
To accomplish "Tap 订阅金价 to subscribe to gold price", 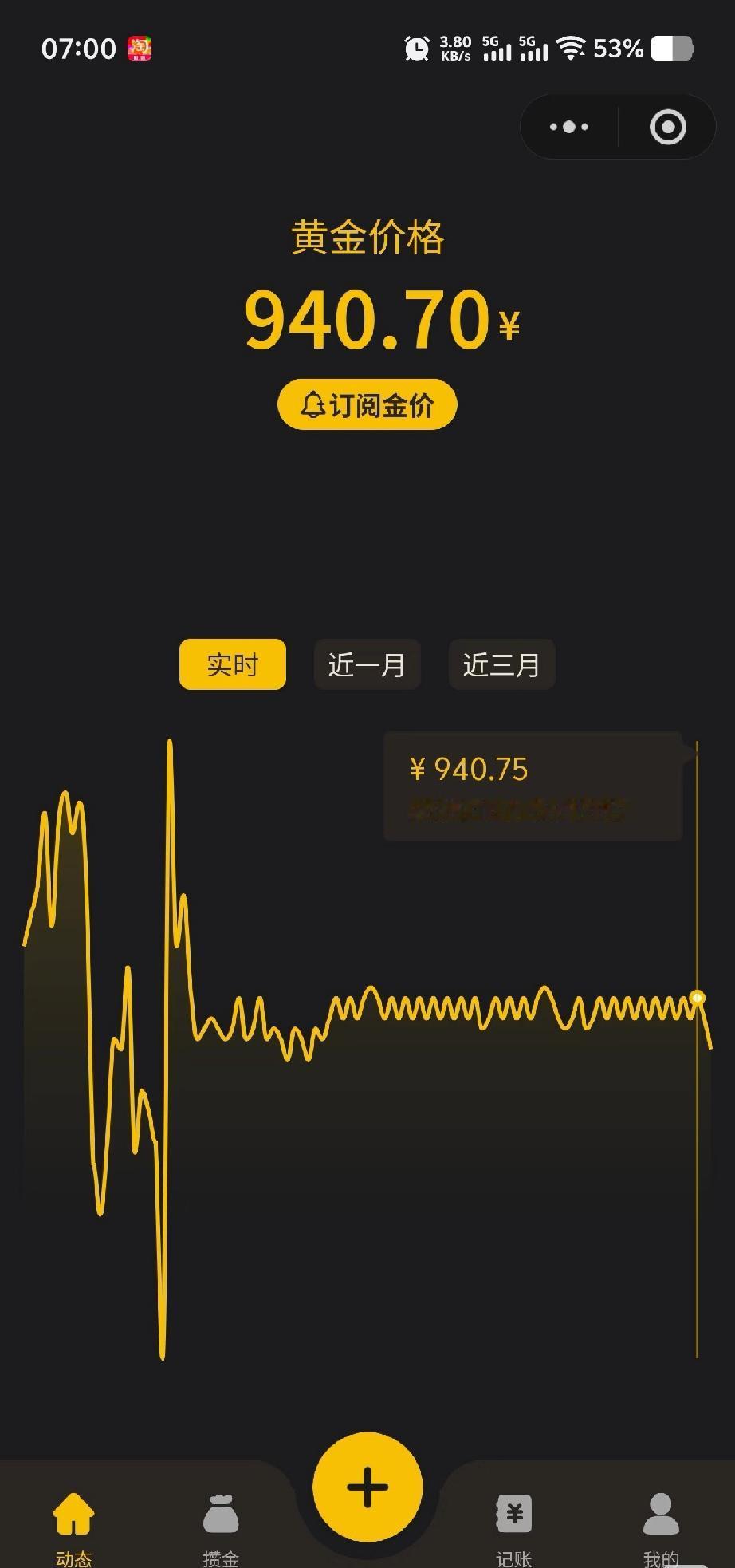I will (367, 404).
